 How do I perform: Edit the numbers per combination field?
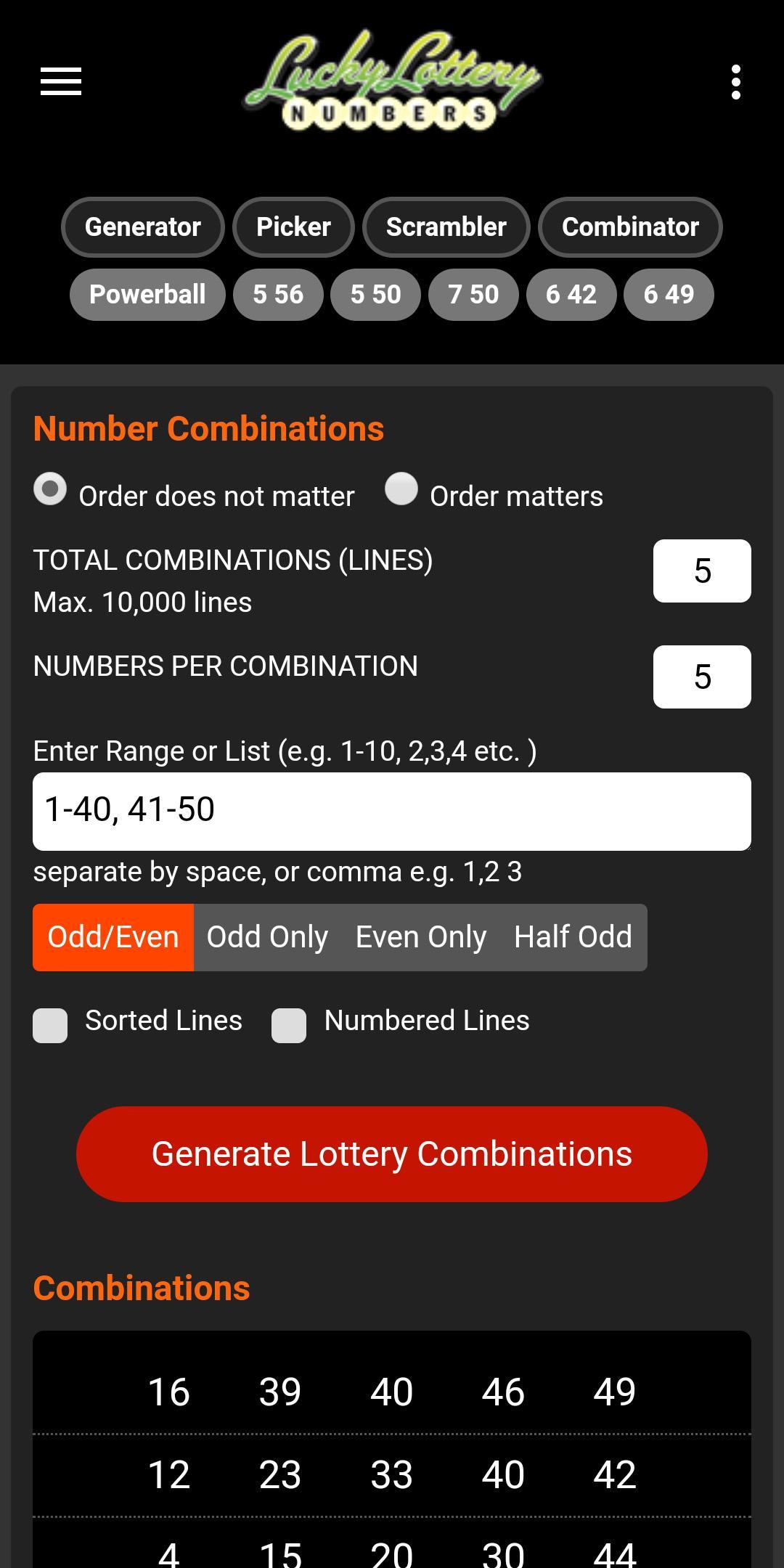click(702, 677)
